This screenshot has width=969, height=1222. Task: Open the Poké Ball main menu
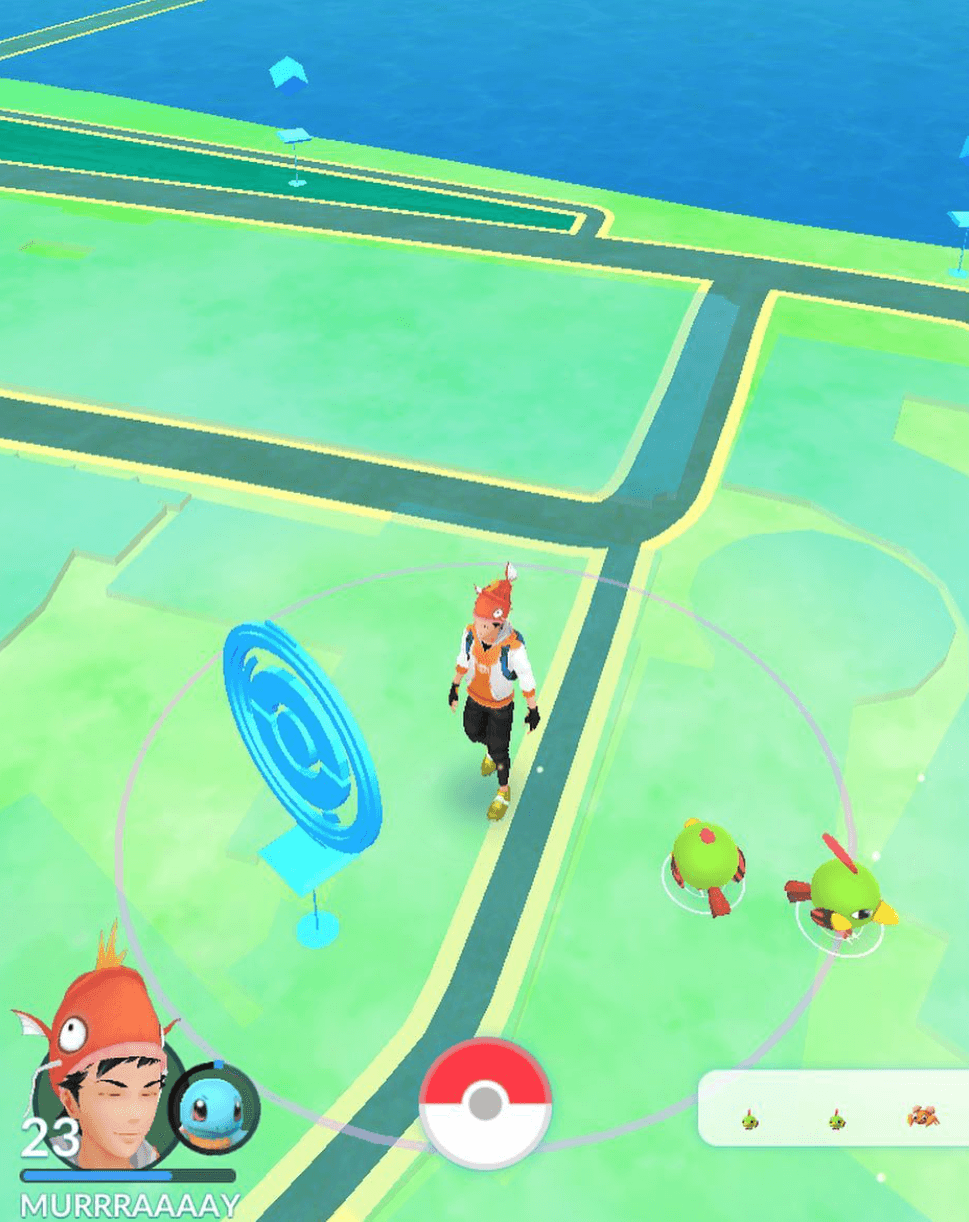coord(485,1103)
